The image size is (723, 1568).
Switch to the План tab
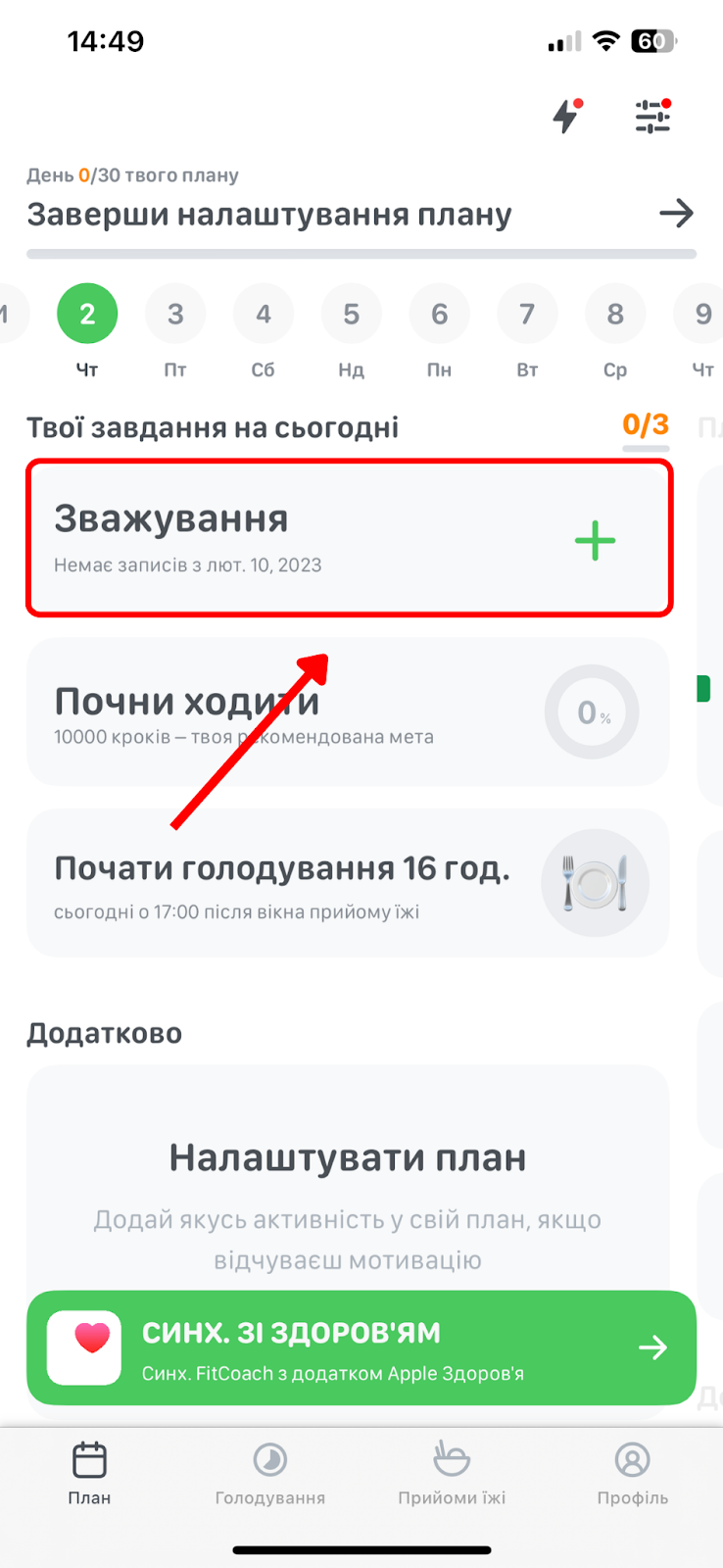pyautogui.click(x=89, y=1473)
